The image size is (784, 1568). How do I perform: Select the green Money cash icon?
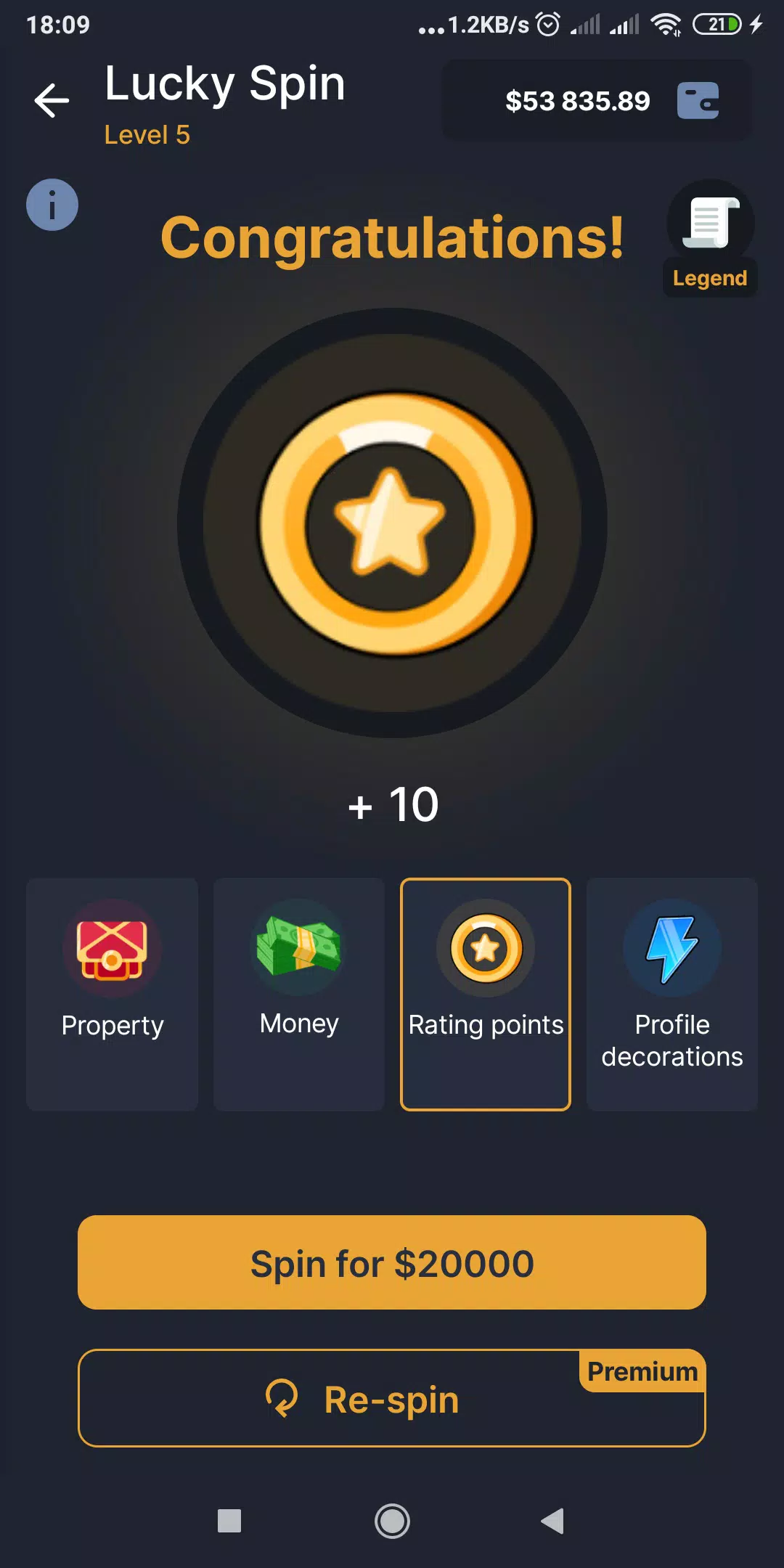tap(298, 947)
